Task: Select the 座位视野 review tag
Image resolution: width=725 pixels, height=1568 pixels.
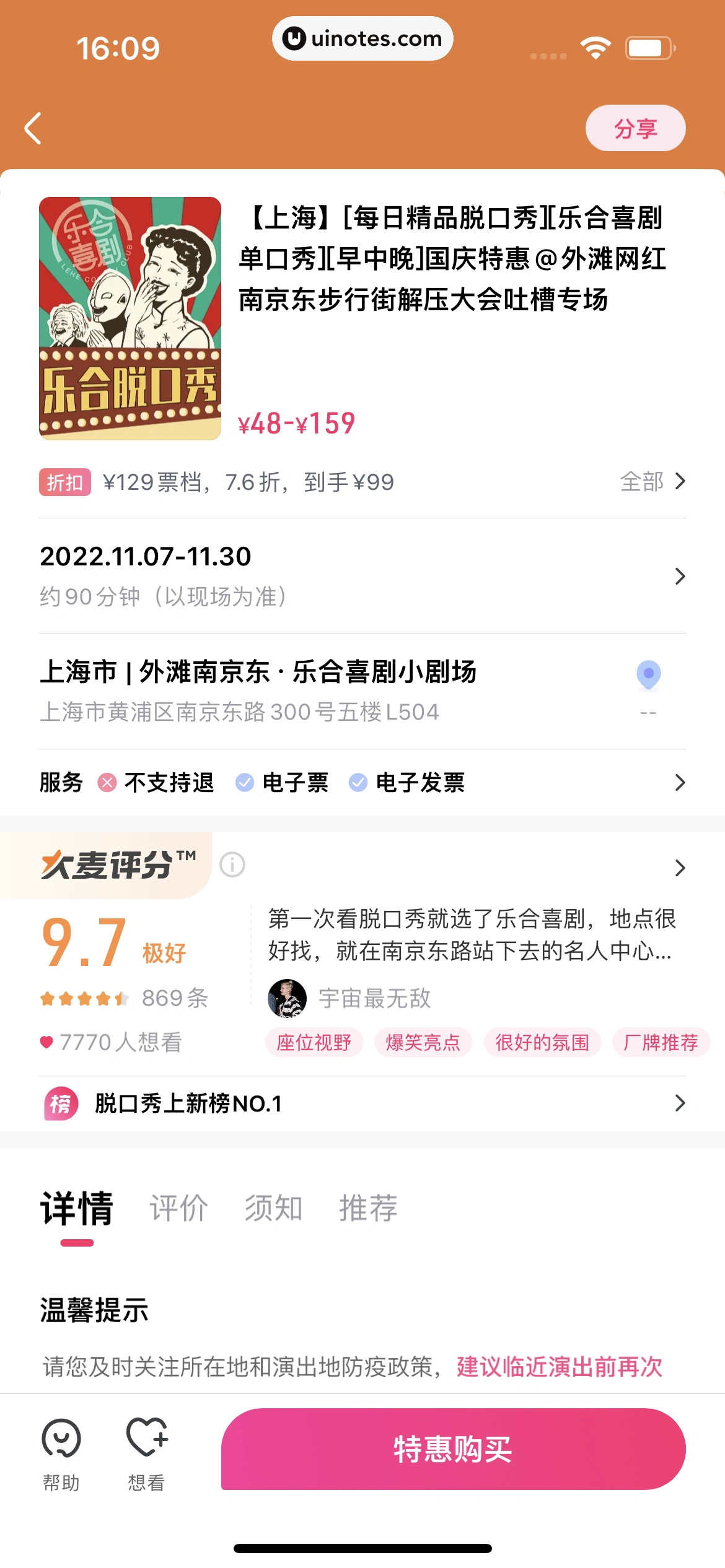Action: (x=314, y=1042)
